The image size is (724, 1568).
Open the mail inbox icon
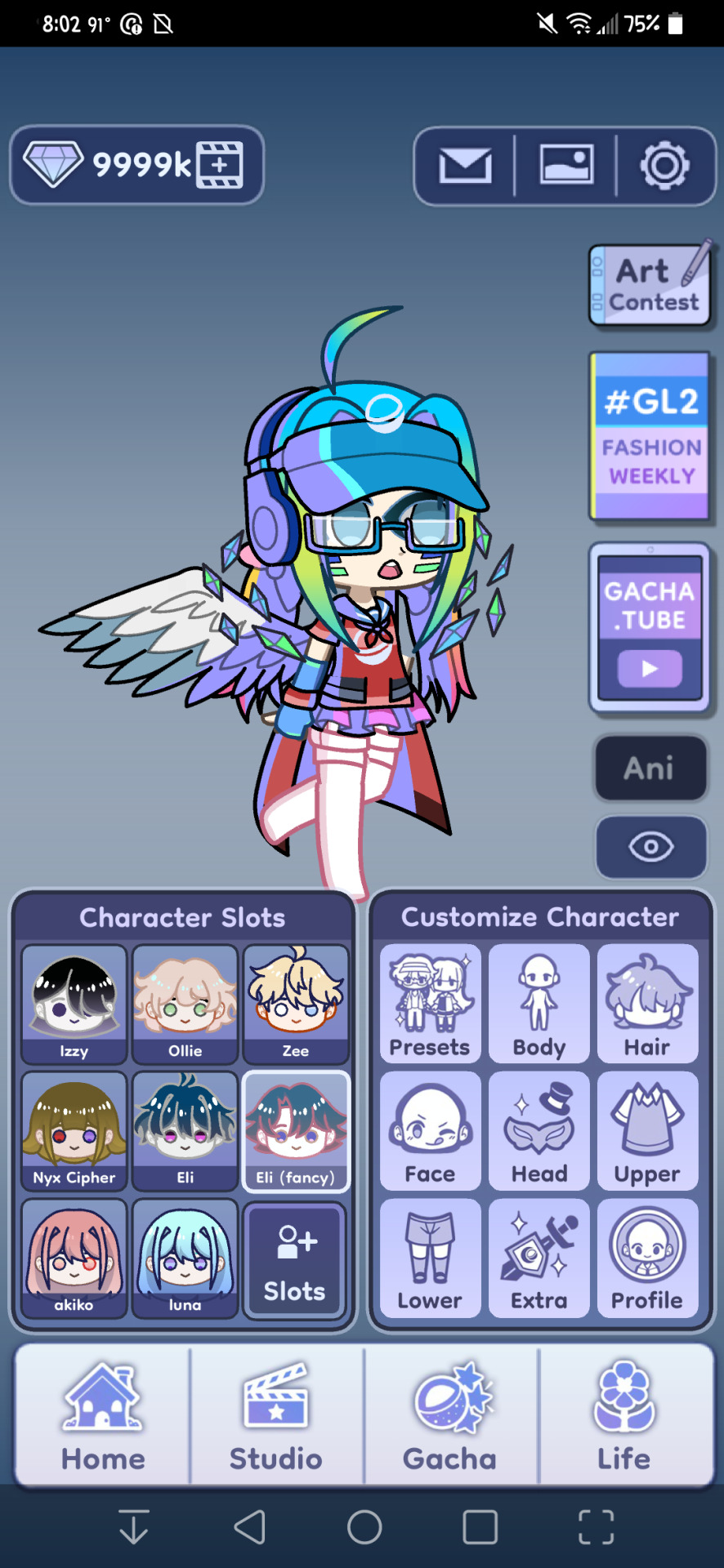point(464,167)
